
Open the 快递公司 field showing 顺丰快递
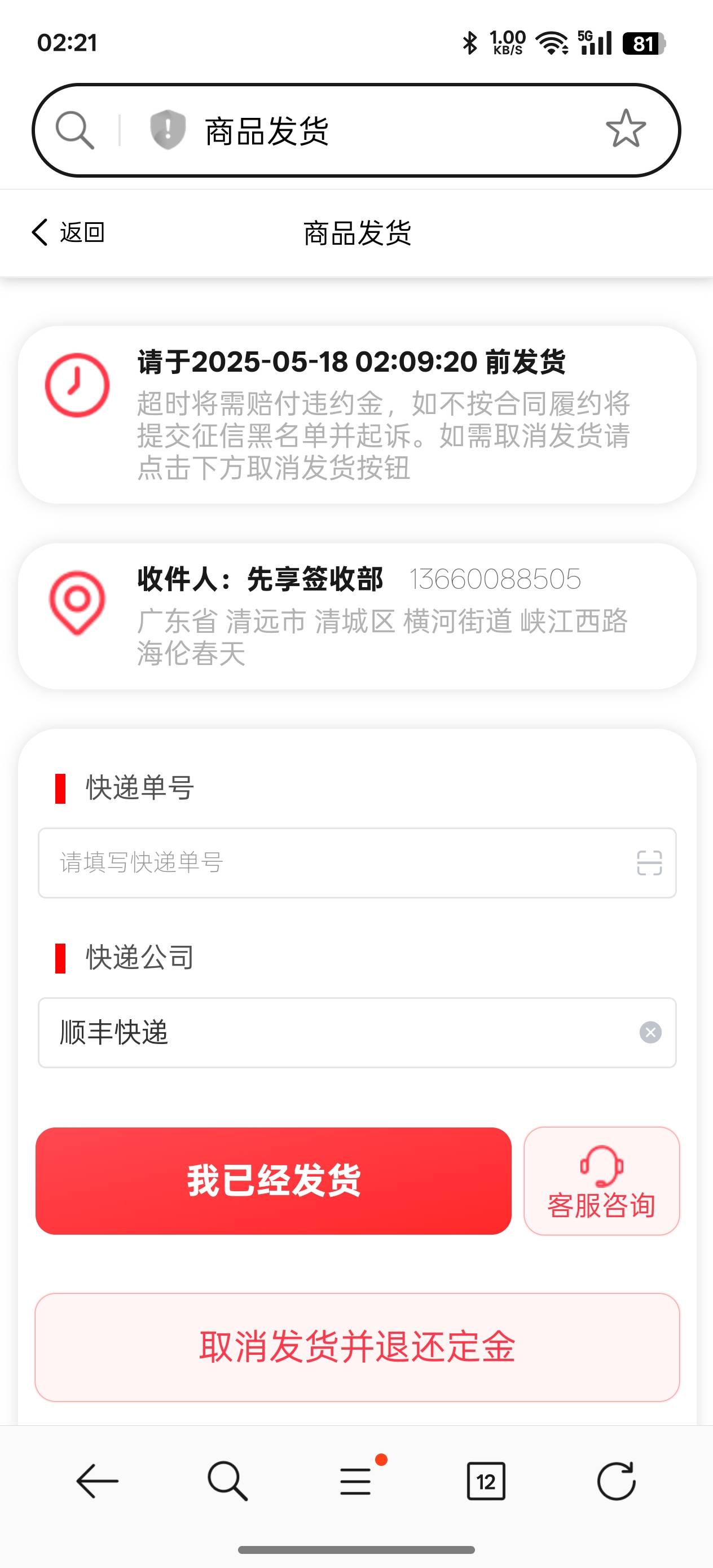(x=357, y=1032)
